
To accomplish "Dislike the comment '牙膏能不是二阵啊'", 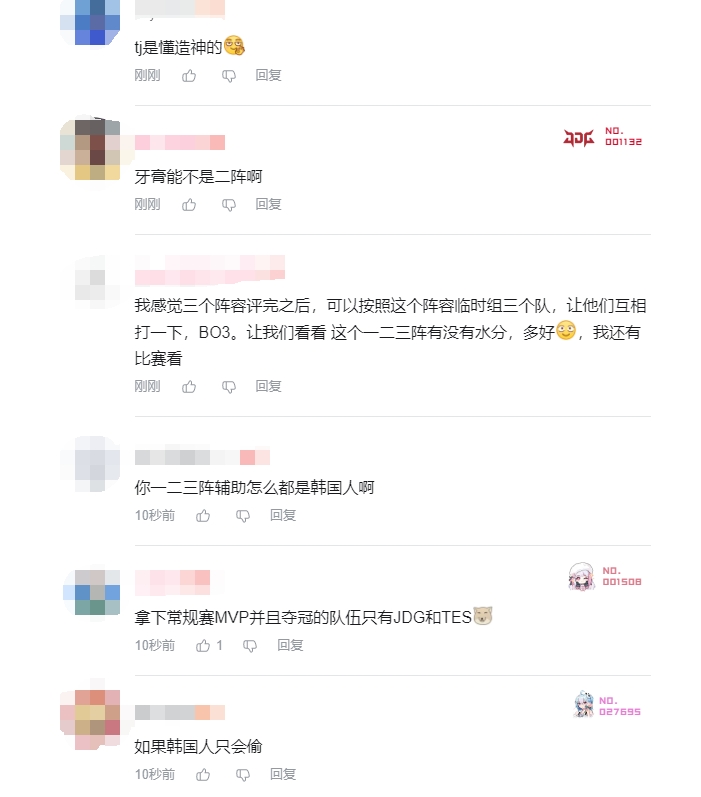I will pos(229,204).
